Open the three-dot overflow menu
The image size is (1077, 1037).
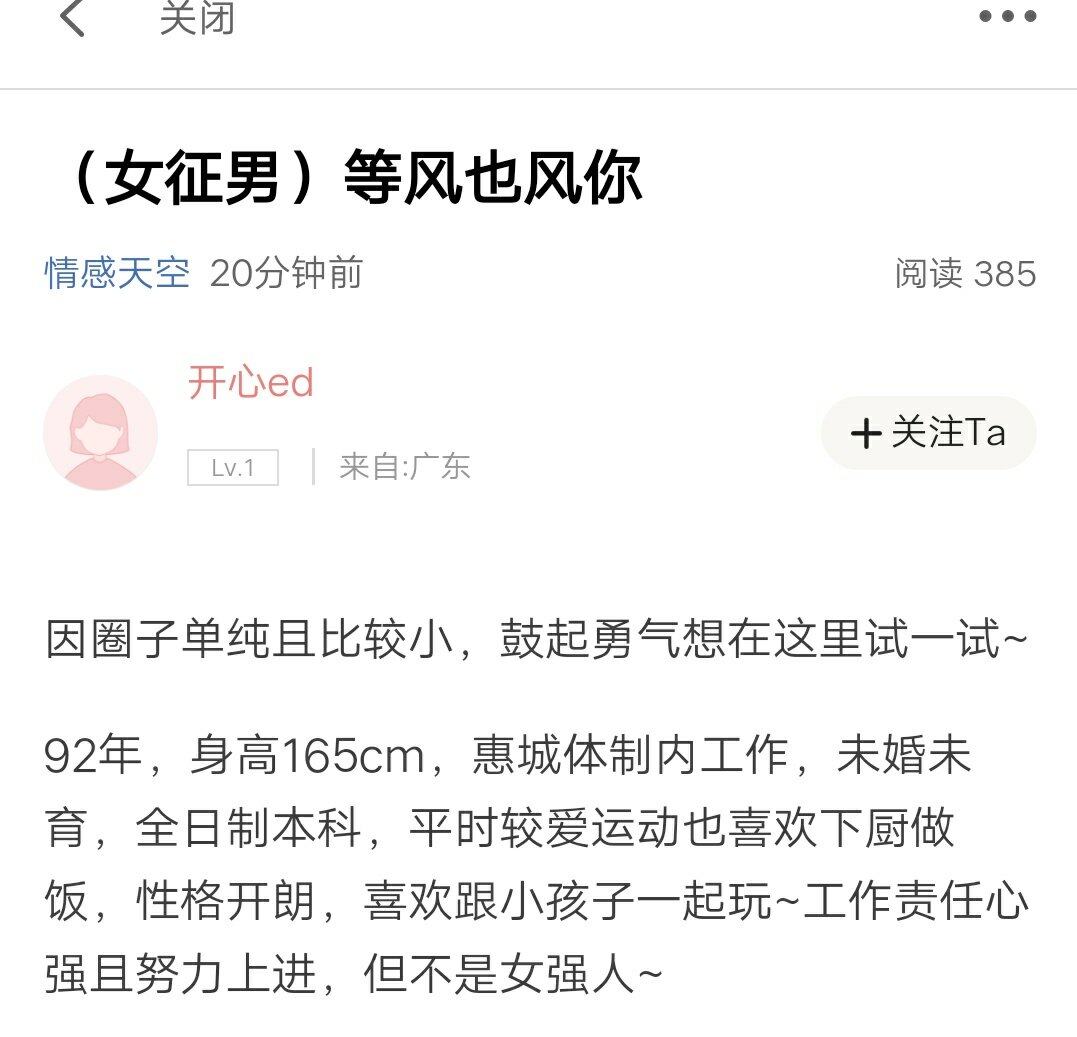(1006, 16)
